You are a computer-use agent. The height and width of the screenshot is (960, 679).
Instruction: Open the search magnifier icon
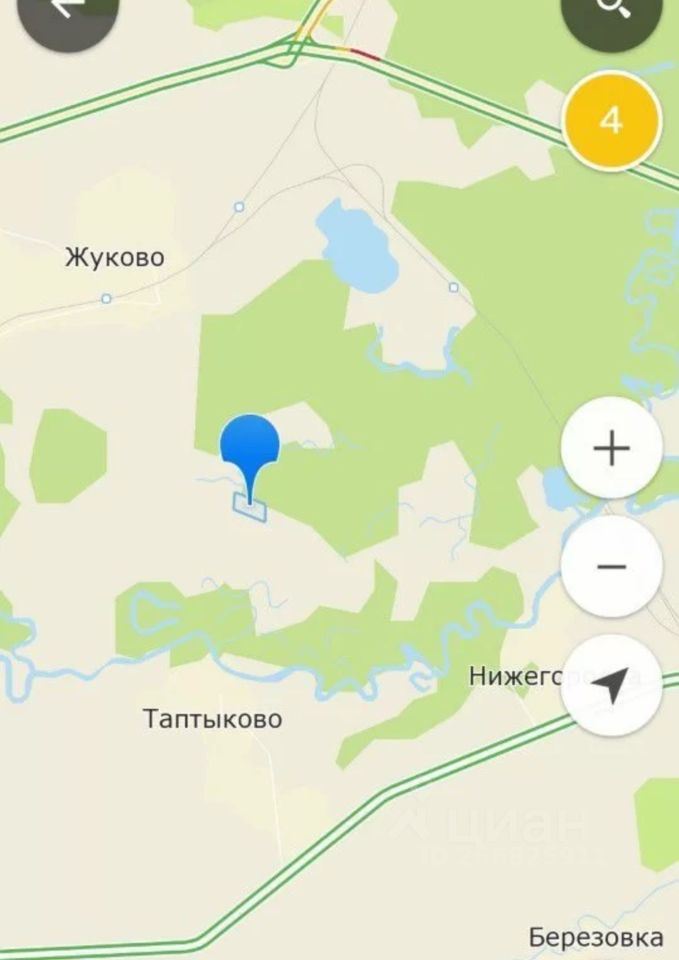610,10
